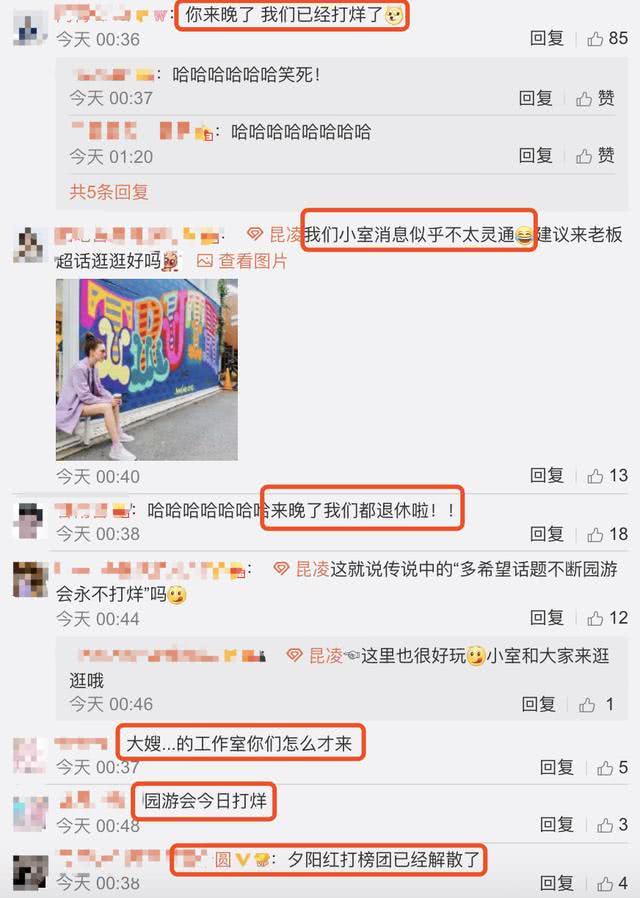Reply to the '哈哈哈哈哈哈笑死' sub-comment

(x=535, y=98)
